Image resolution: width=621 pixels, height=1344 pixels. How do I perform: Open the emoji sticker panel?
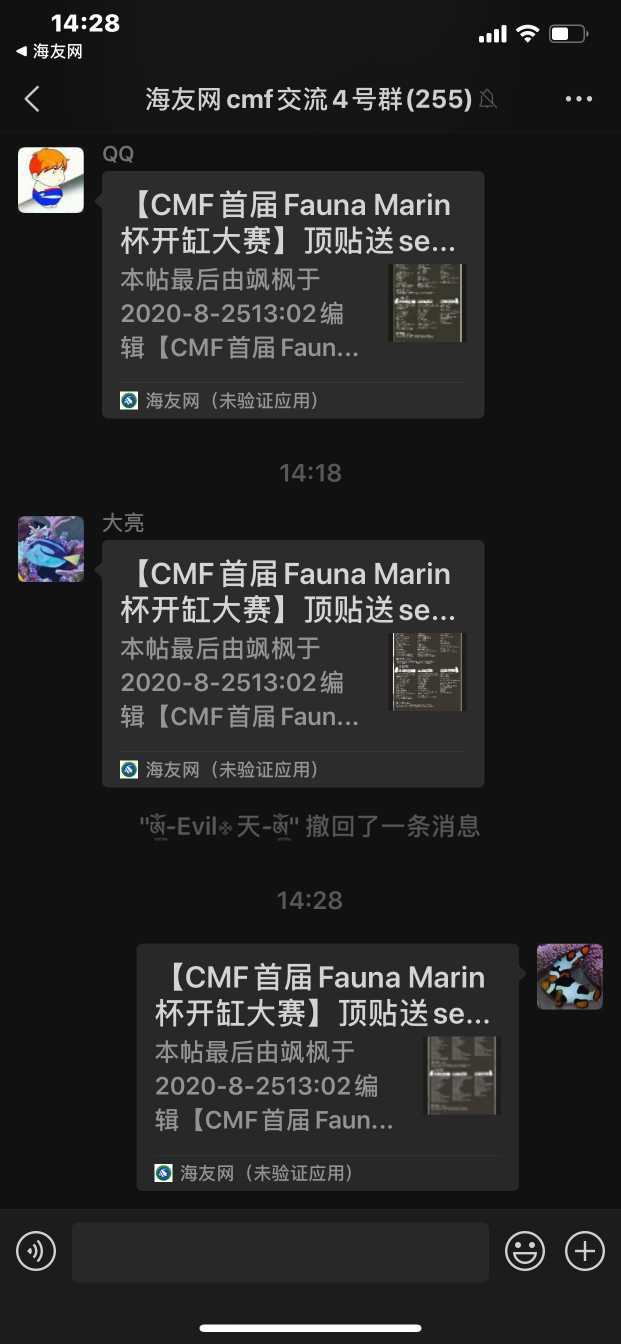click(525, 1251)
